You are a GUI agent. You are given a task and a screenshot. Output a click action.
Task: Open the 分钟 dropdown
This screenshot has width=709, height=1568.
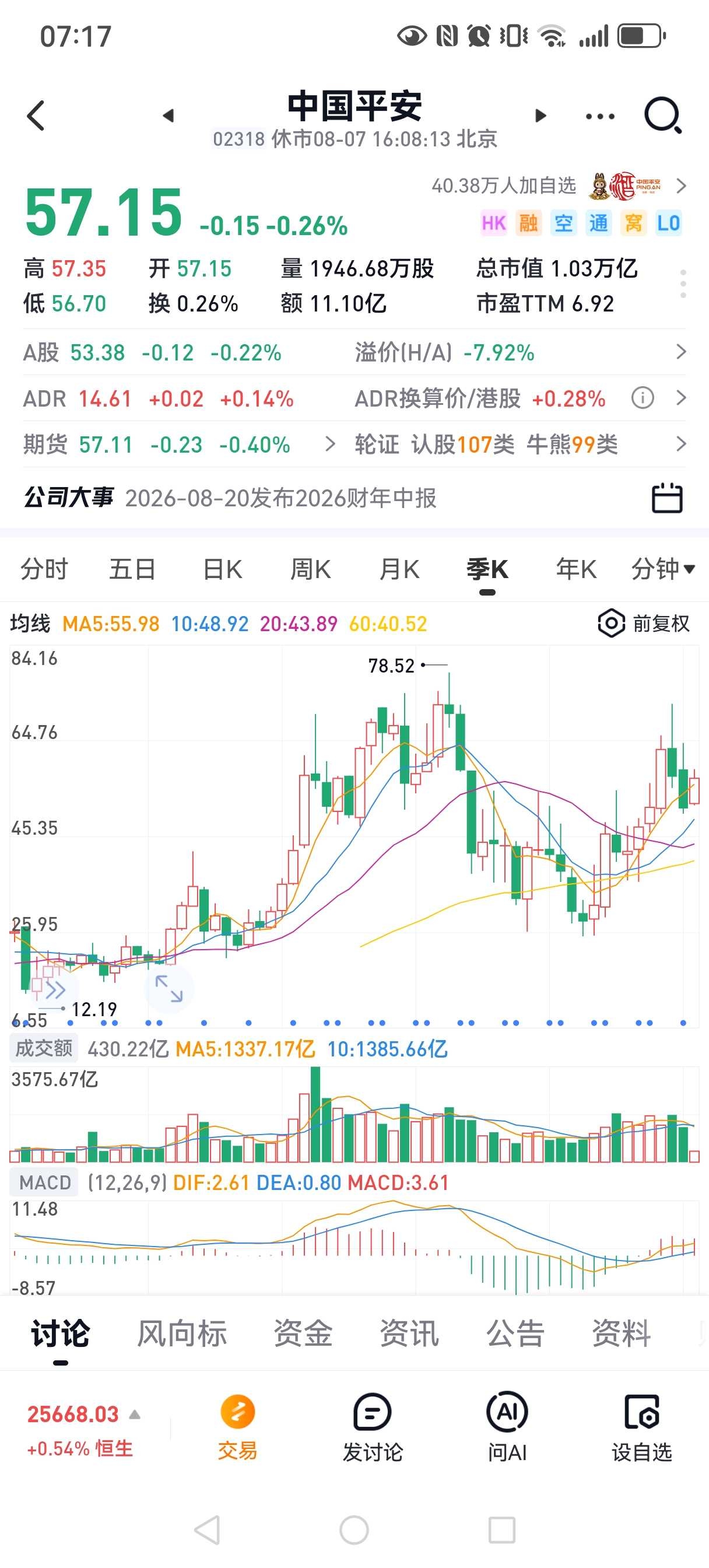(x=663, y=570)
